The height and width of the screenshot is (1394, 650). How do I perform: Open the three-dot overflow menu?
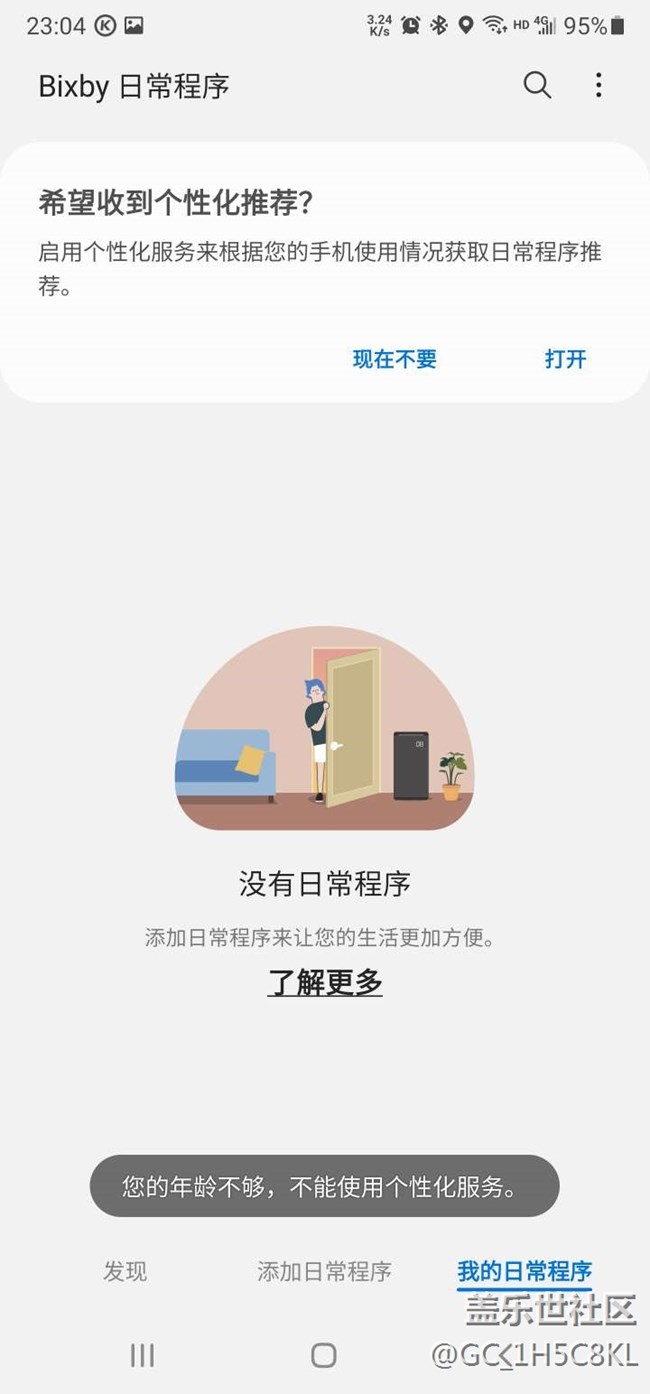click(598, 85)
